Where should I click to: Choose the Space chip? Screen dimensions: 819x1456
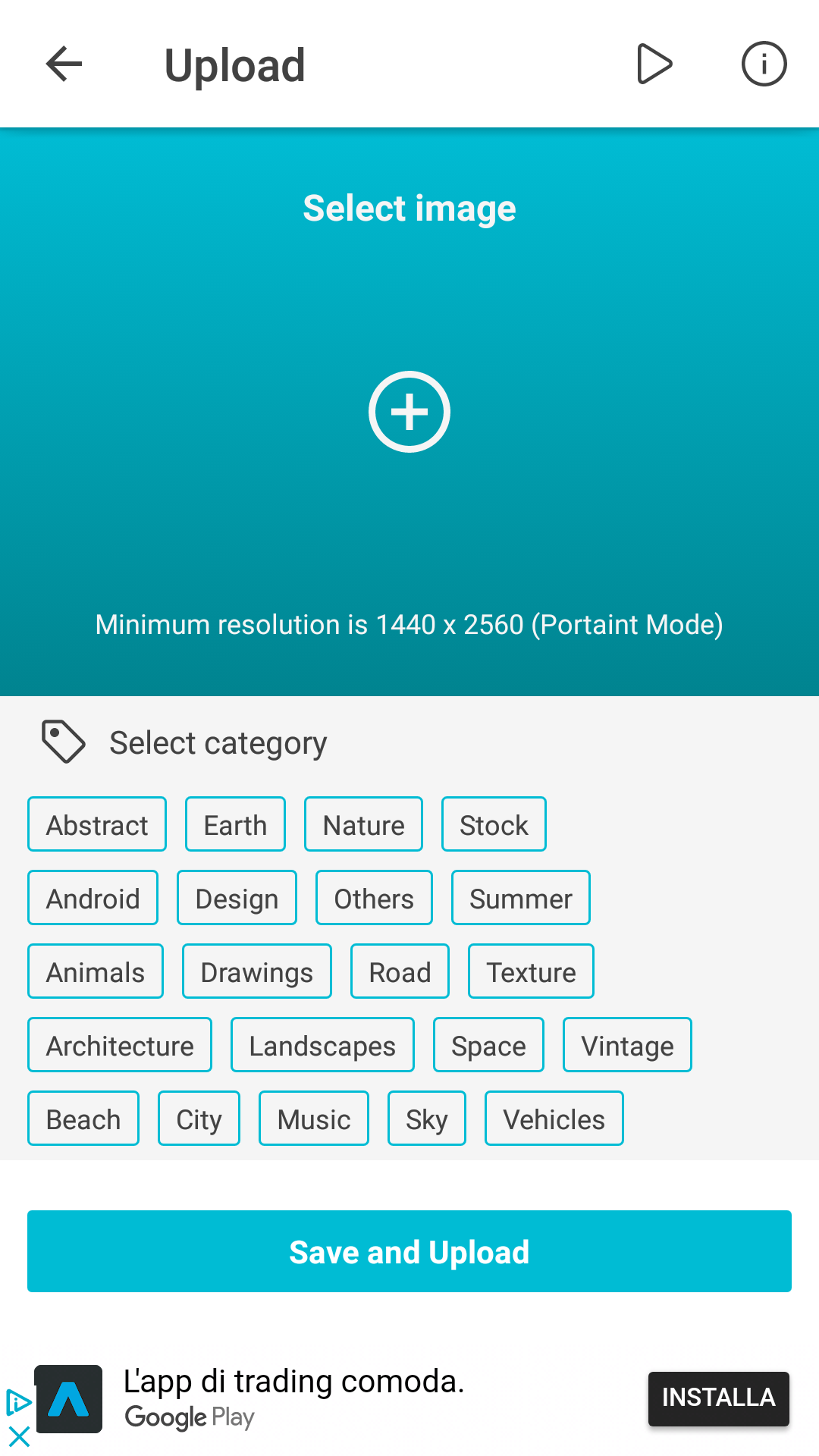488,1045
